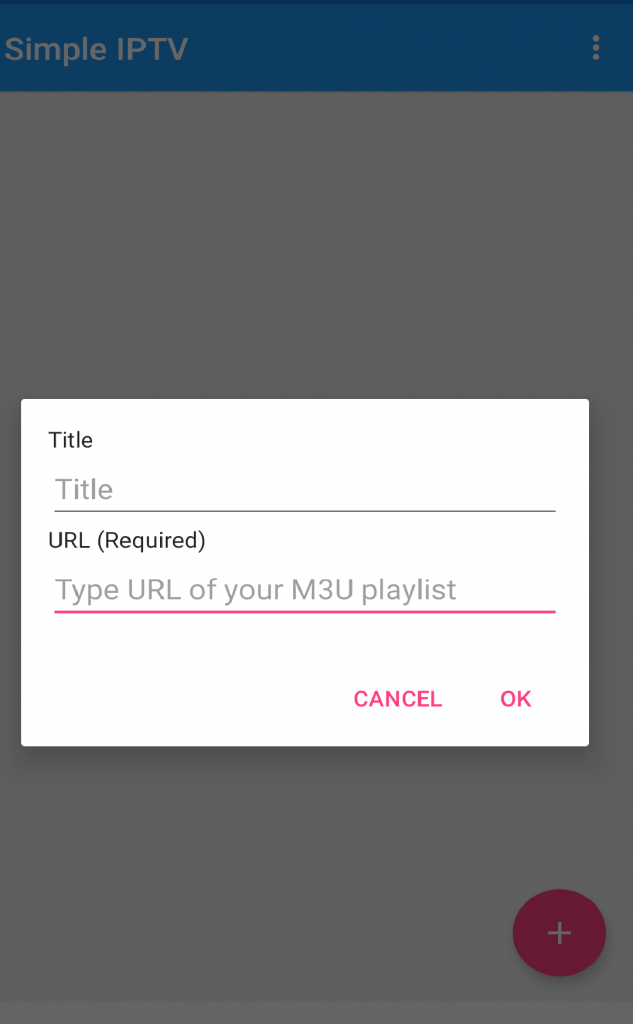Focus the Title text field

304,489
